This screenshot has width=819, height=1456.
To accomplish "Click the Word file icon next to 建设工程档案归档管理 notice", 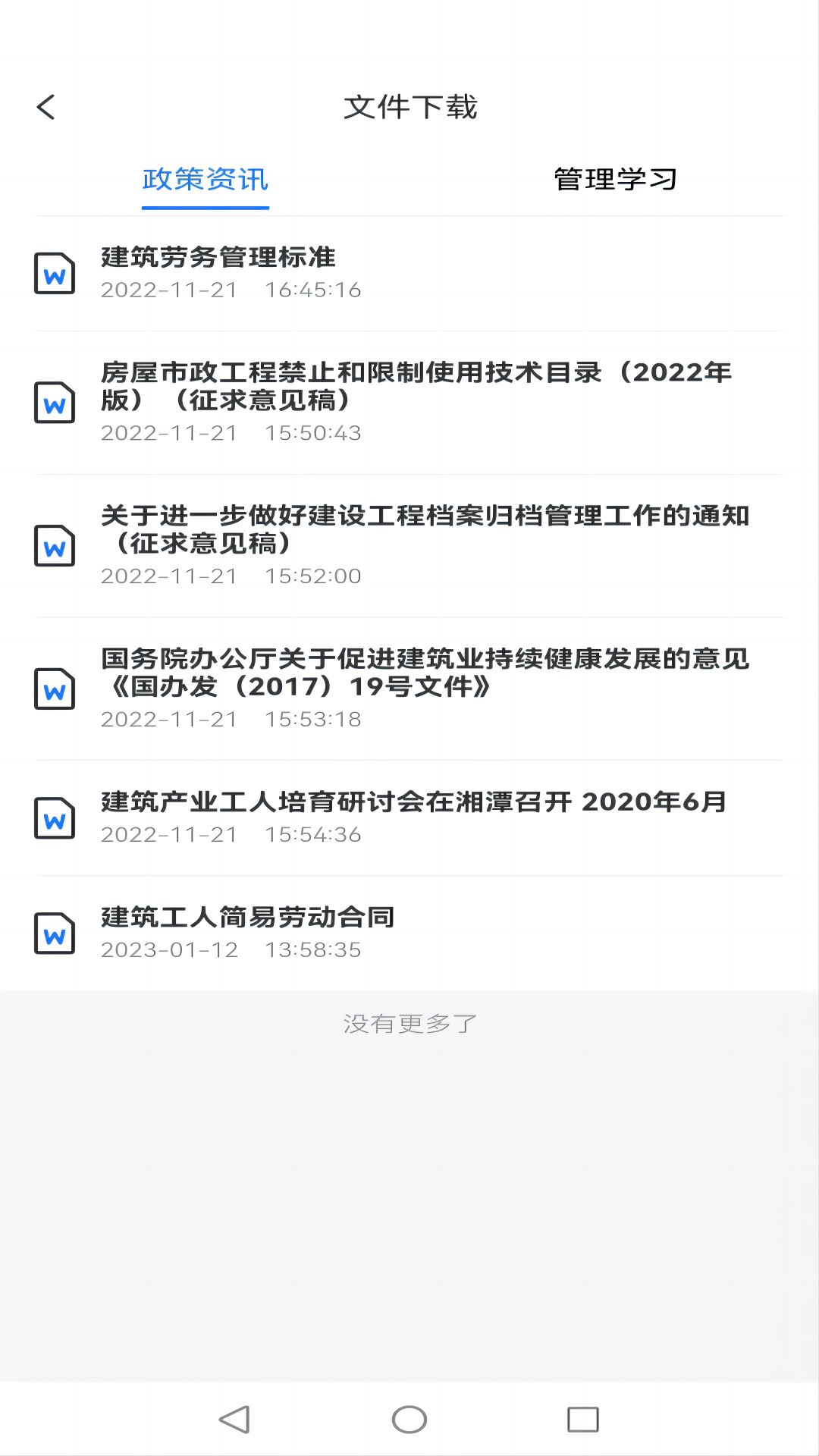I will (53, 547).
